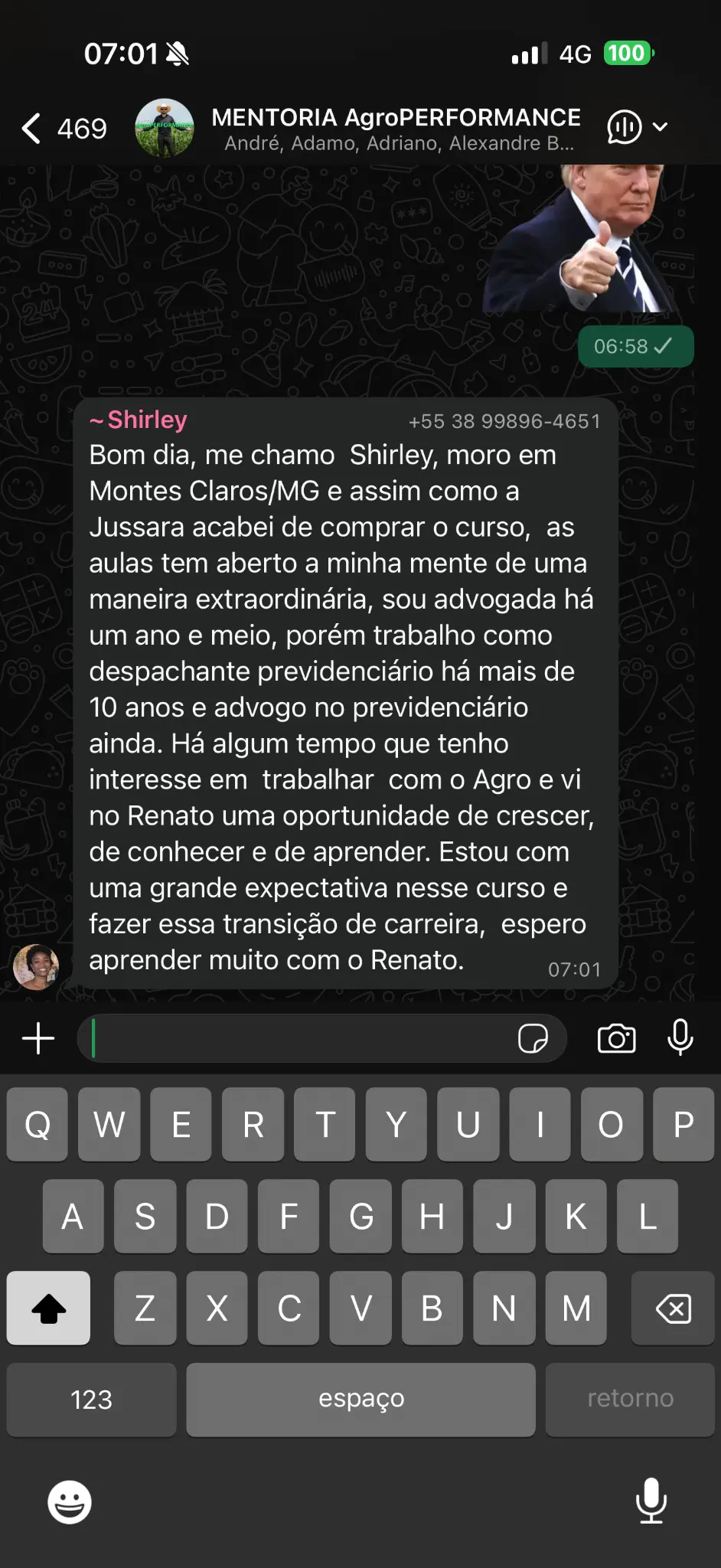Open the sticker picker in message field
721x1568 pixels.
coord(533,1039)
